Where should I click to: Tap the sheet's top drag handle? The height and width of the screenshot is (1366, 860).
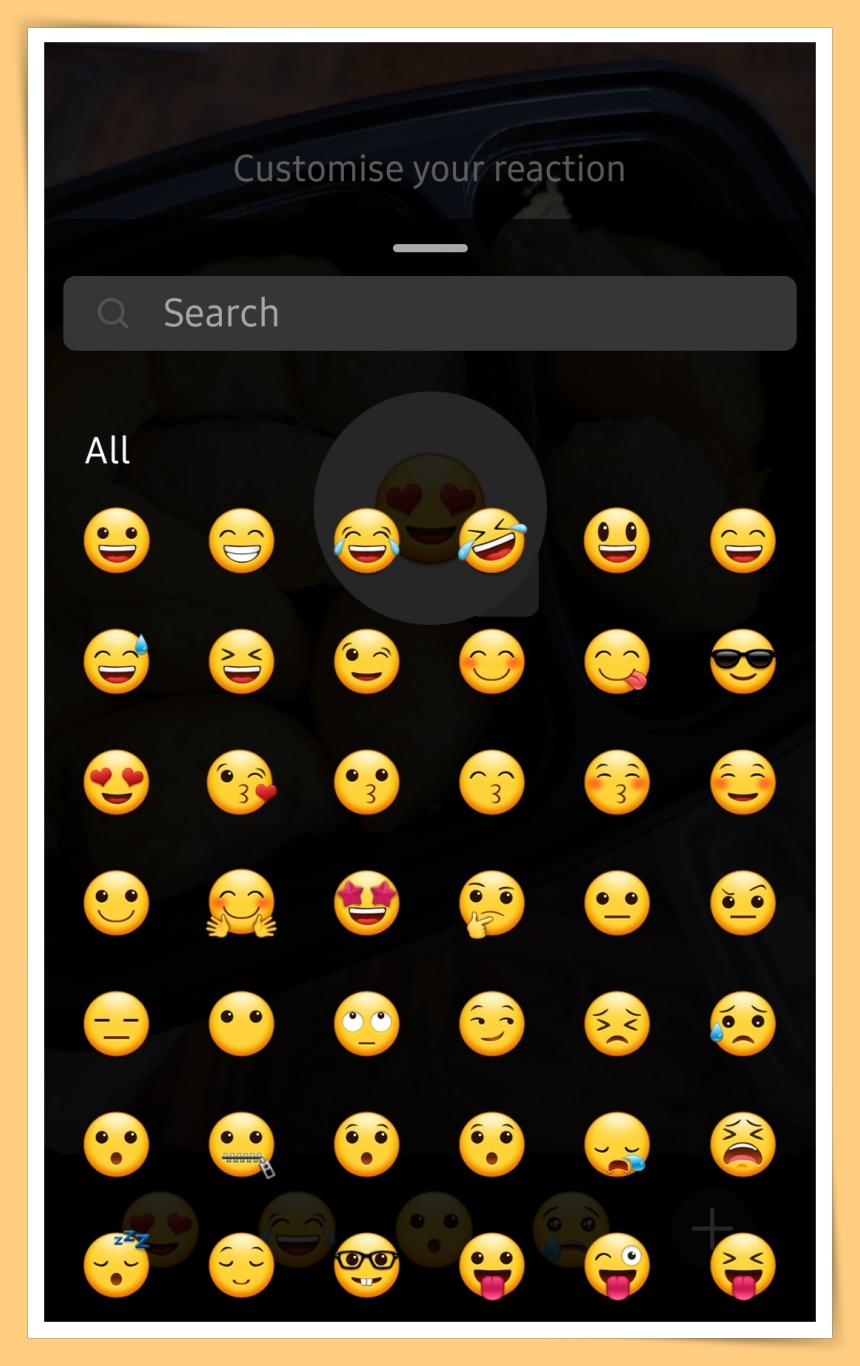coord(430,248)
